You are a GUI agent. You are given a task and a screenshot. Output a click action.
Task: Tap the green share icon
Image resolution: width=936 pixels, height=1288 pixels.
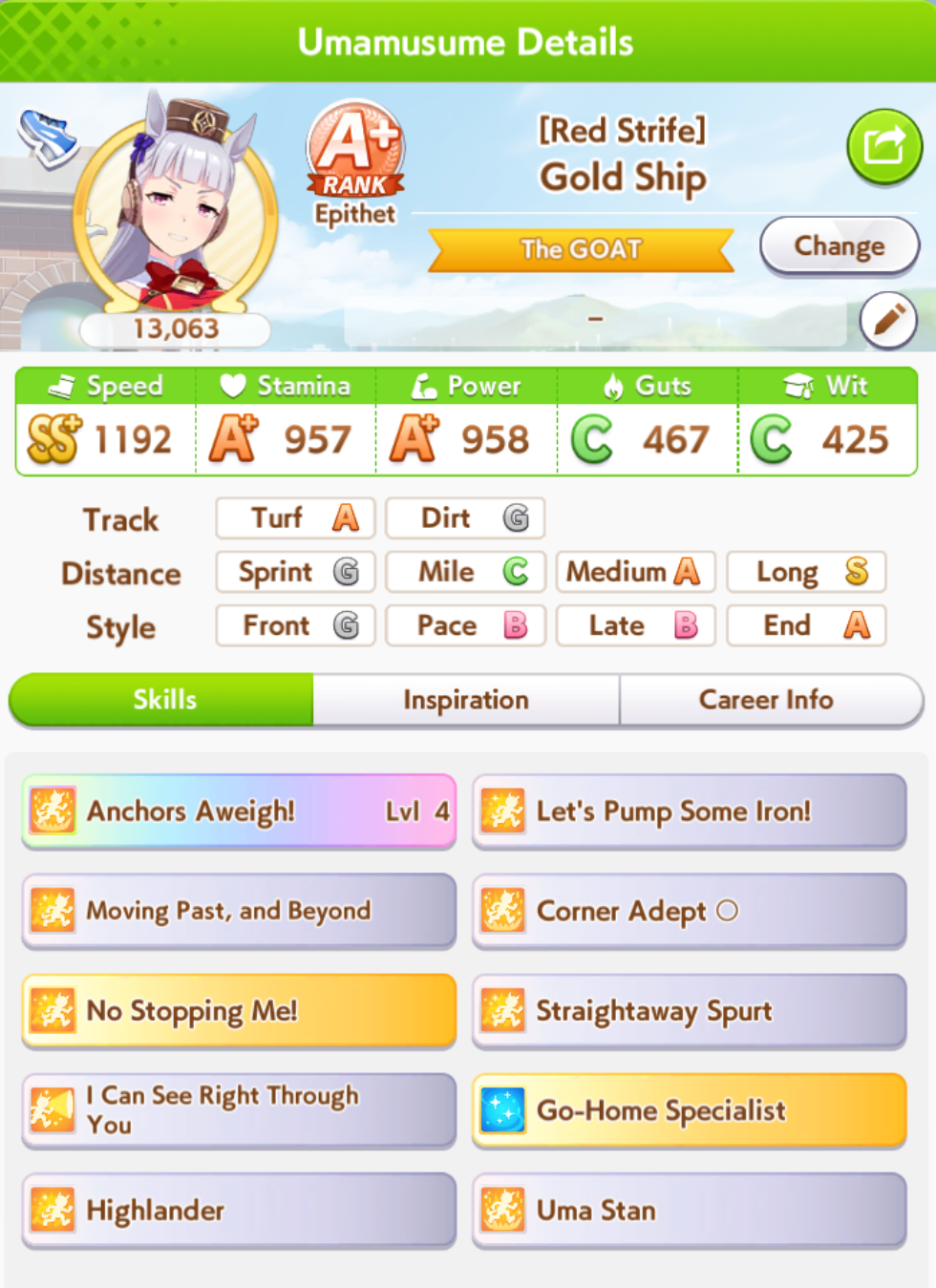(883, 146)
